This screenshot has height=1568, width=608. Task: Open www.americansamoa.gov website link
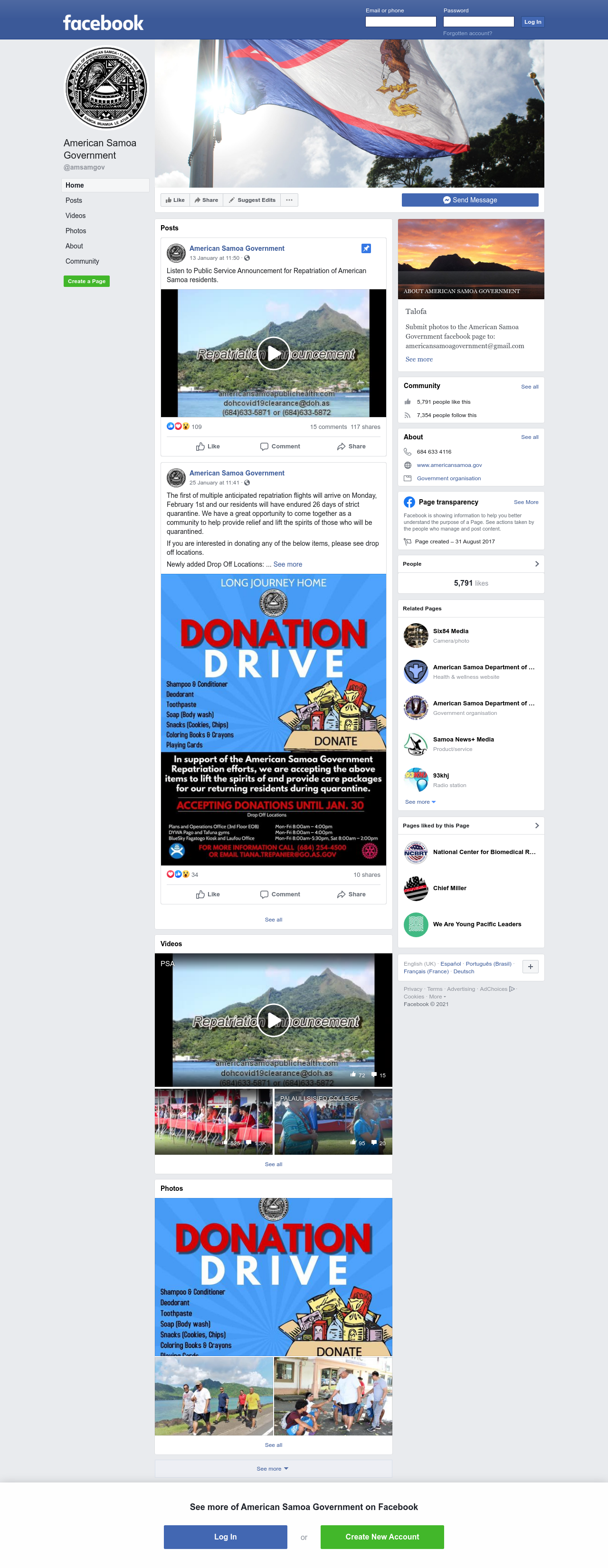coord(449,465)
